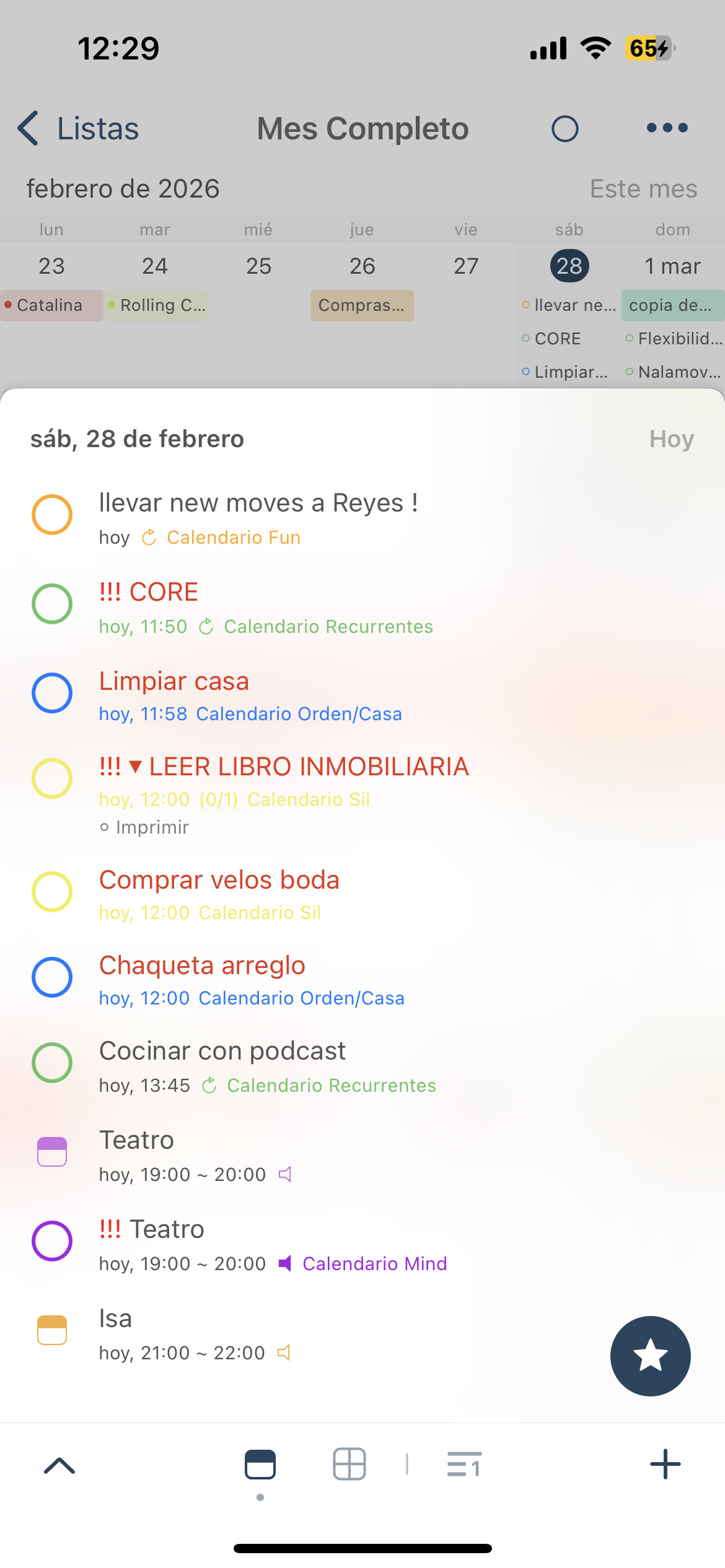This screenshot has width=725, height=1568.
Task: Tap the circle icon beside Mes Completo
Action: (565, 129)
